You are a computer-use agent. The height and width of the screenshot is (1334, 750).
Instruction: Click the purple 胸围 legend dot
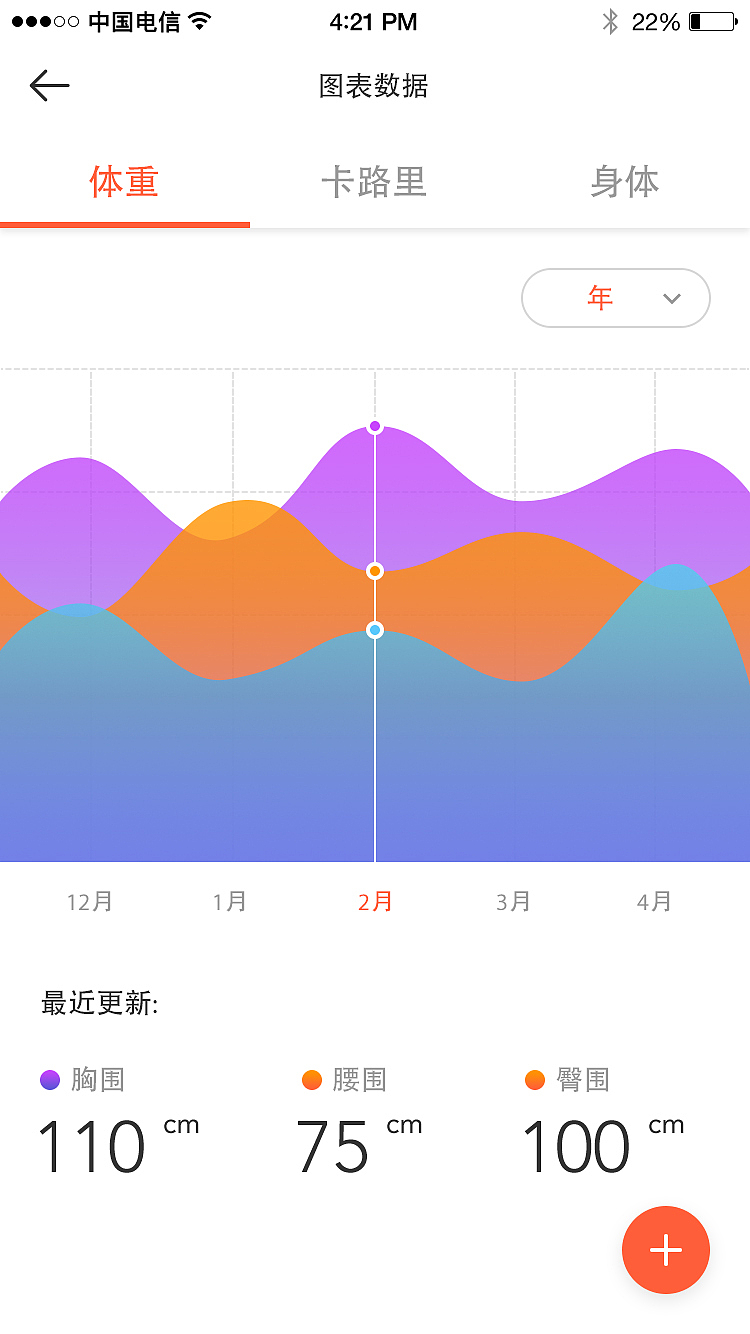click(51, 1079)
